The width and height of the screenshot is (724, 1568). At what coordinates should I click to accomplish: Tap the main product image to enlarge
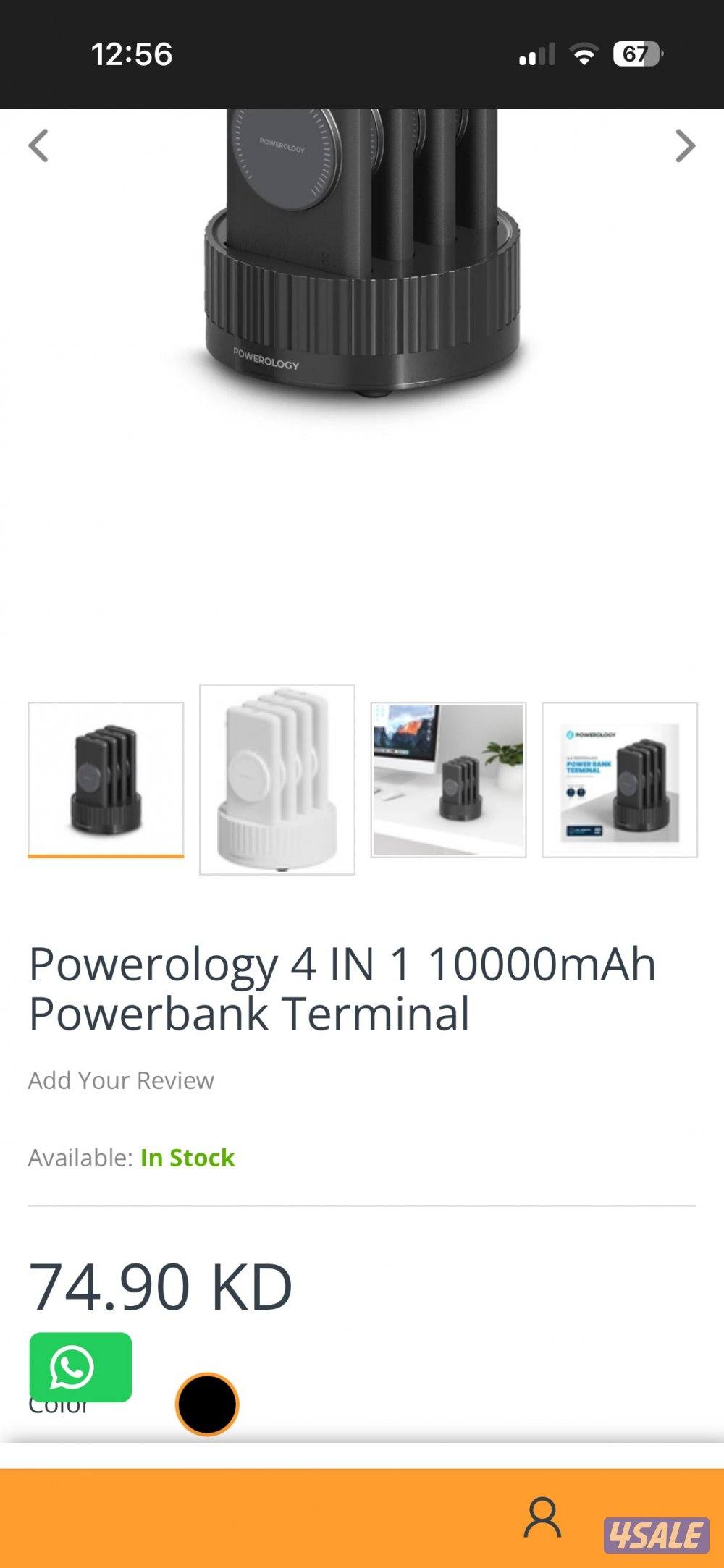click(x=362, y=289)
